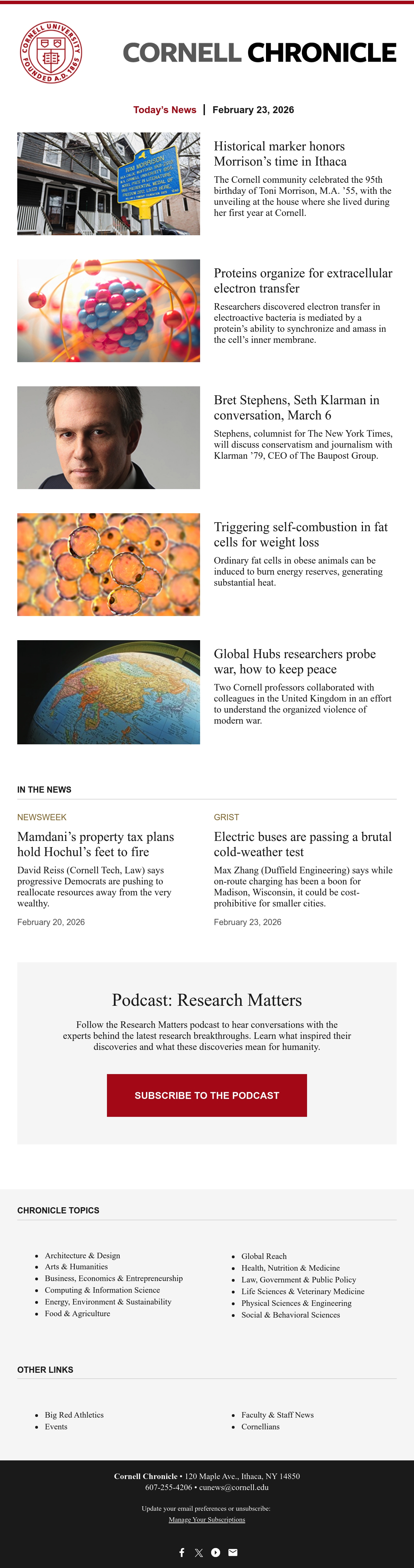414x1568 pixels.
Task: Open Triggering self-combustion in fat cells article
Action: coord(301,534)
